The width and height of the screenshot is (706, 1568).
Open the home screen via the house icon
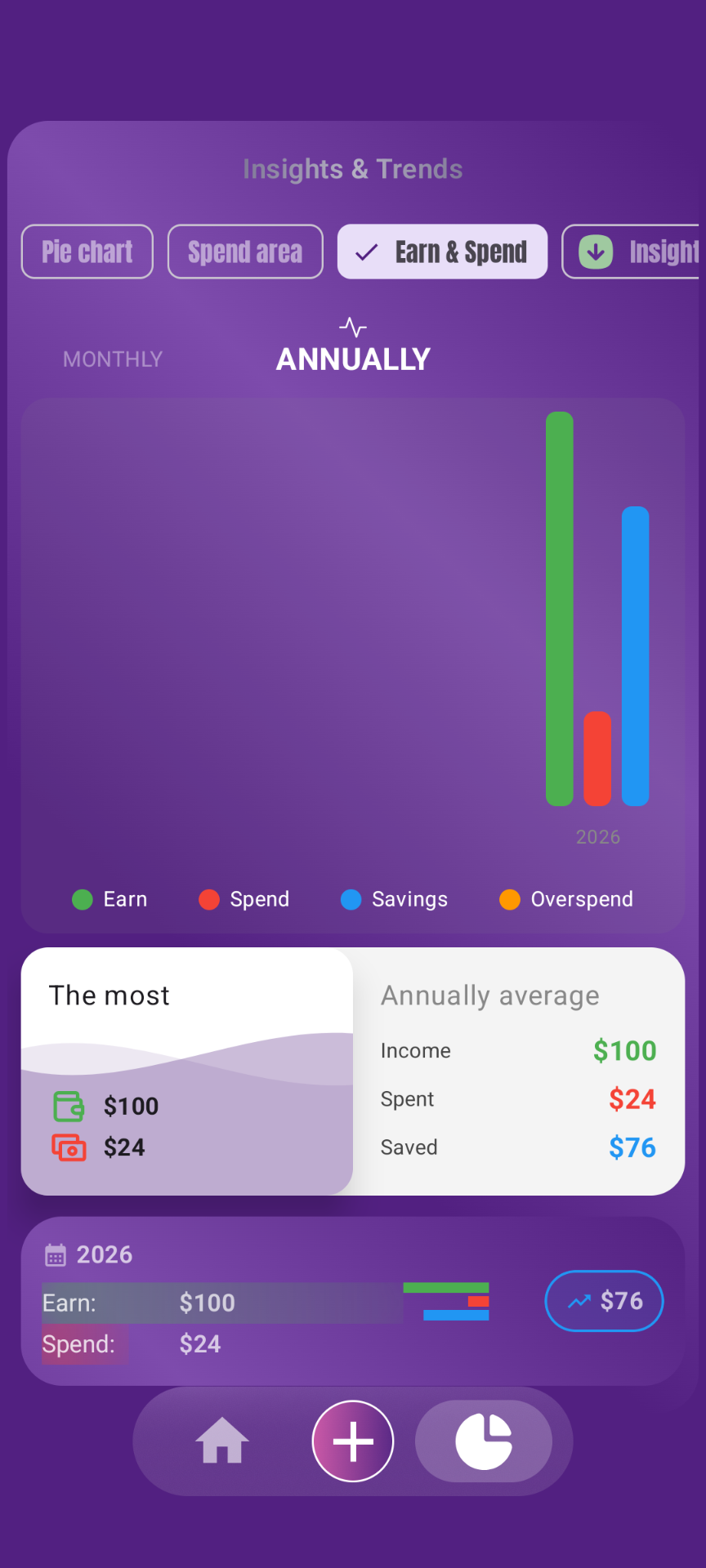point(221,1441)
